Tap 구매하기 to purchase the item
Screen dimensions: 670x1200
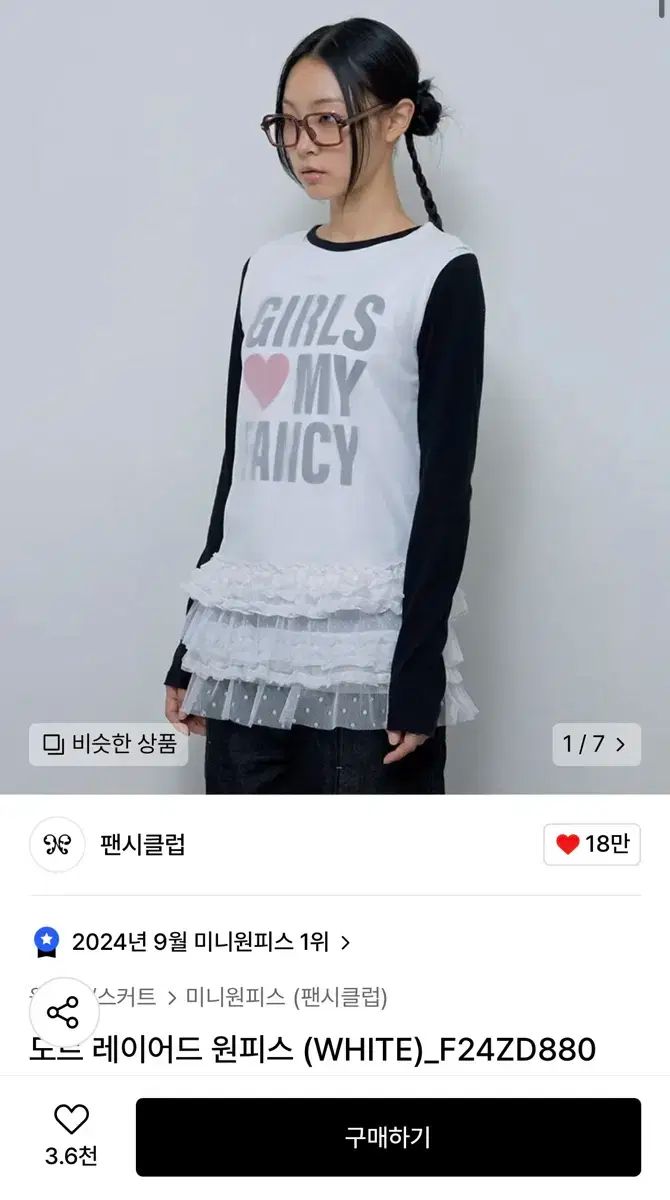pyautogui.click(x=388, y=1137)
